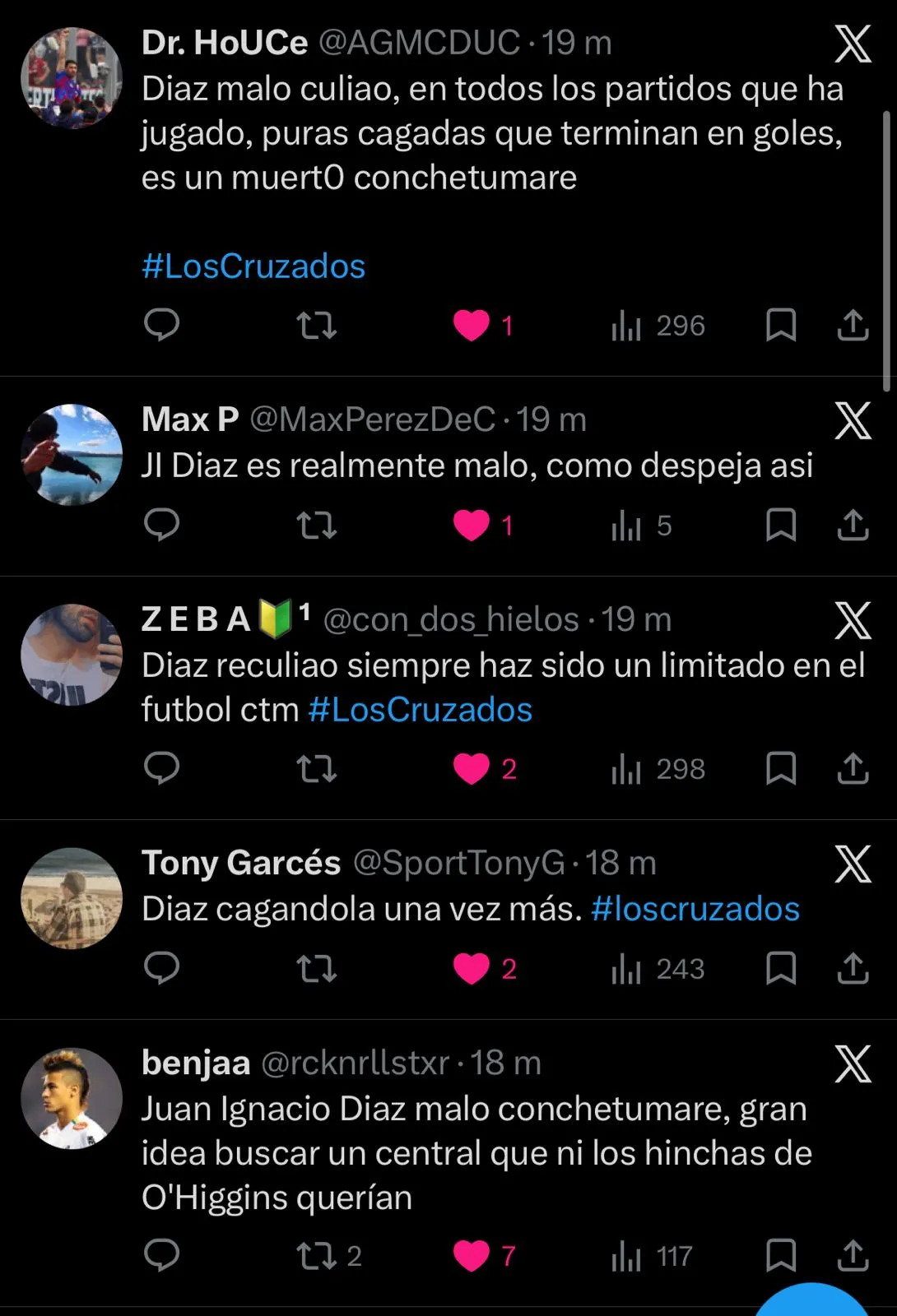Share Tony Garcés's tweet

(853, 968)
